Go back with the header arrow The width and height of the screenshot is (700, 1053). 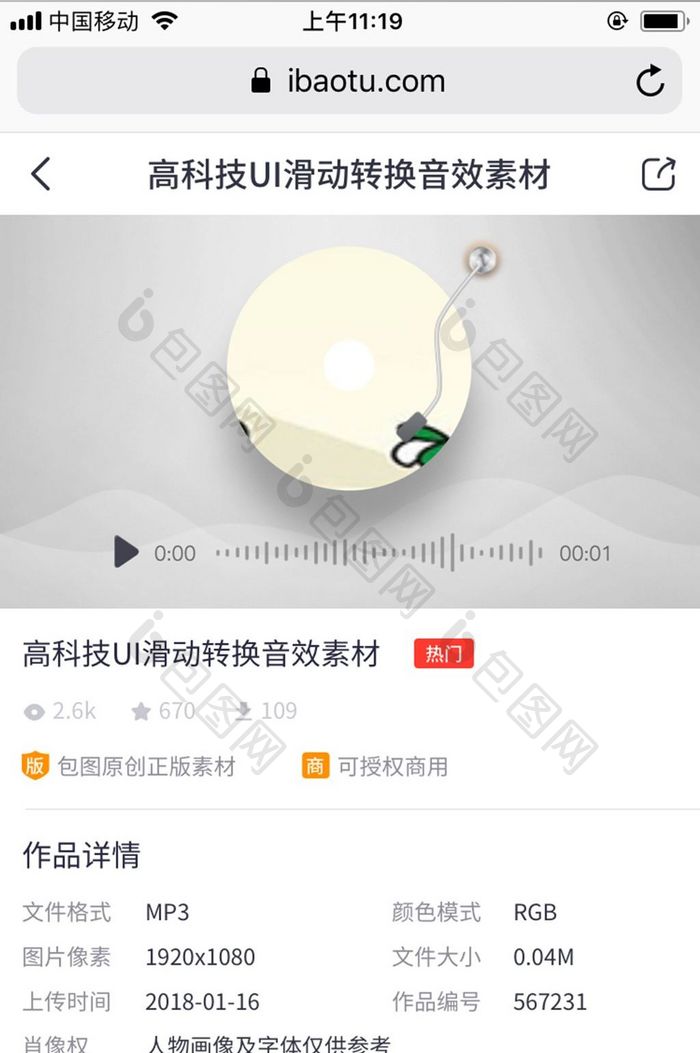click(x=41, y=174)
